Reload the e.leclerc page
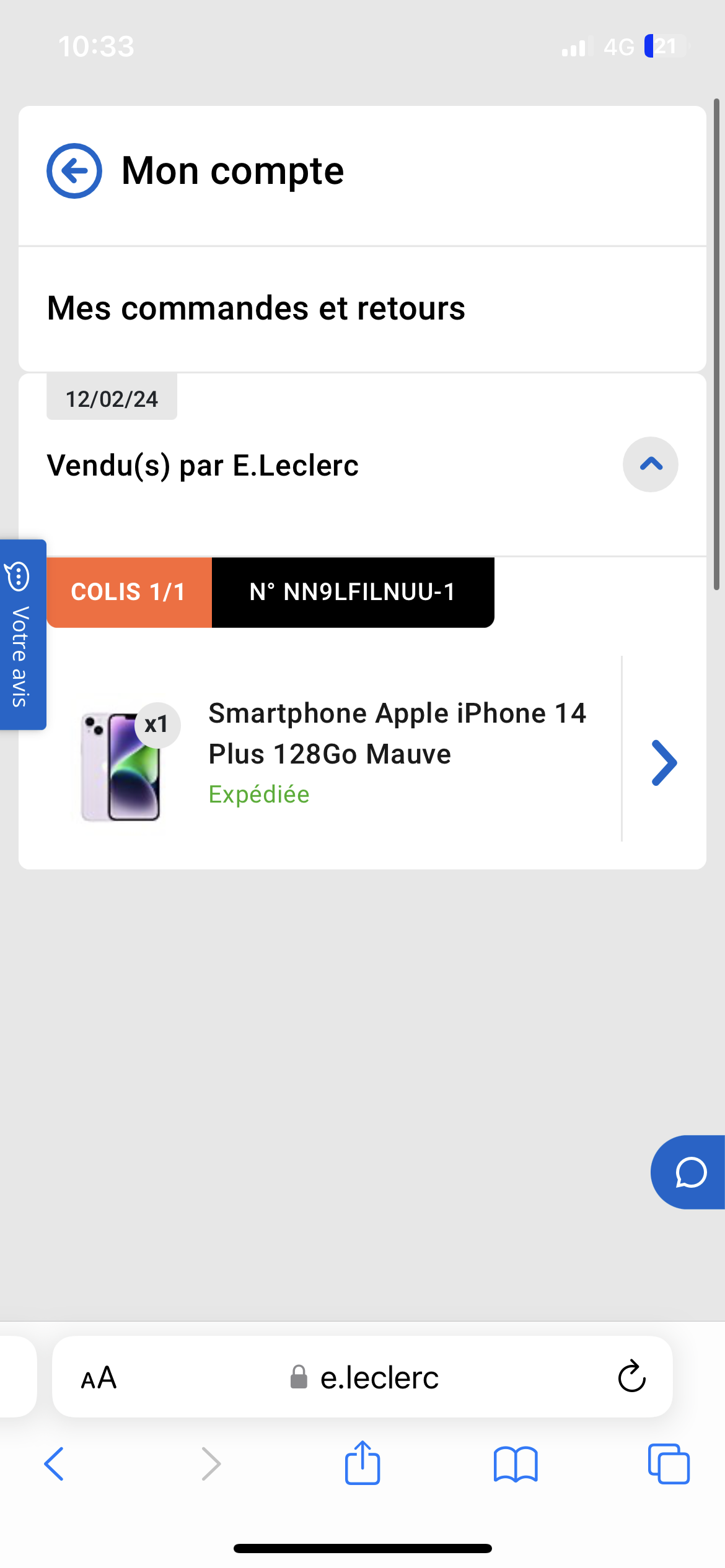This screenshot has height=1568, width=725. [x=631, y=1377]
